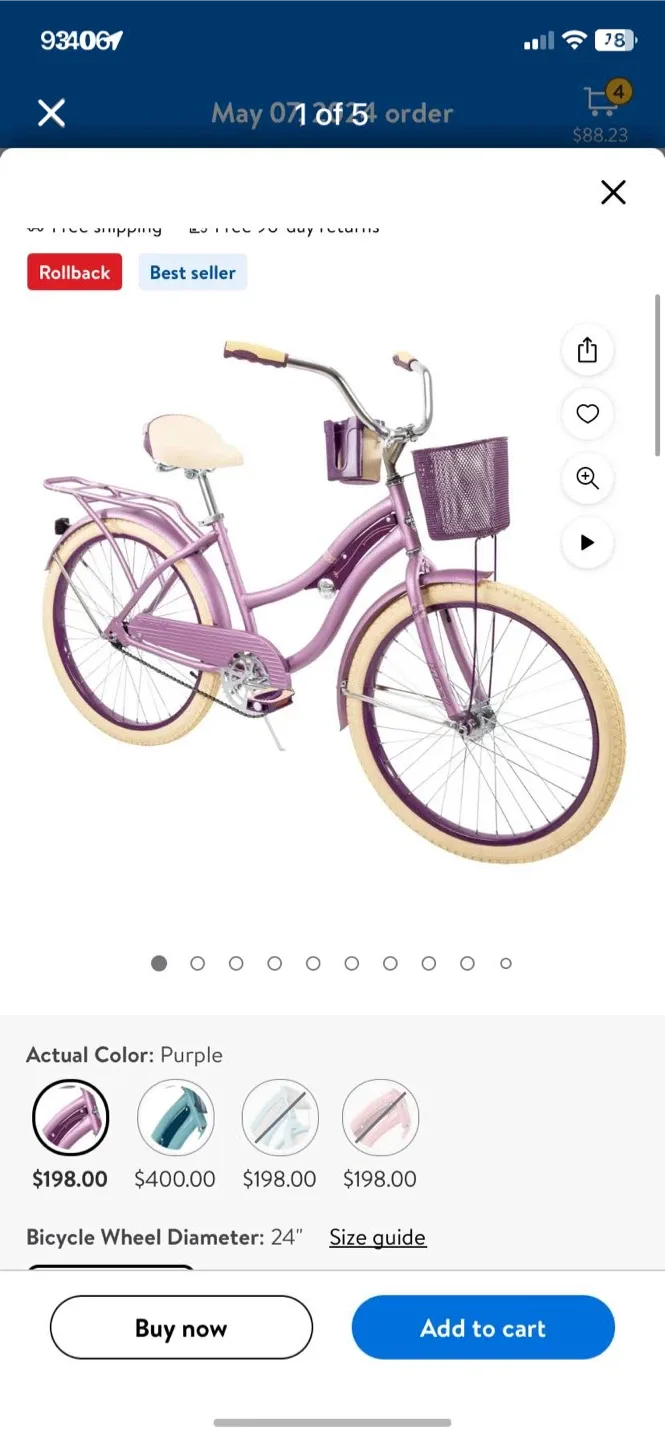Add the bike to cart
Image resolution: width=665 pixels, height=1440 pixels.
(483, 1328)
